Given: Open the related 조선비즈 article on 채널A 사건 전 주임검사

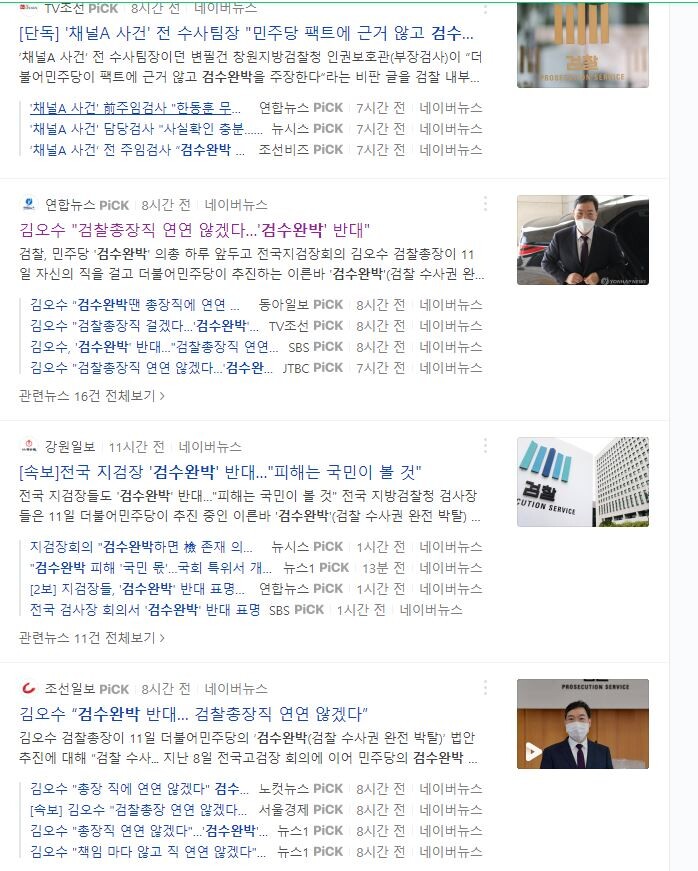Looking at the screenshot, I should 130,150.
